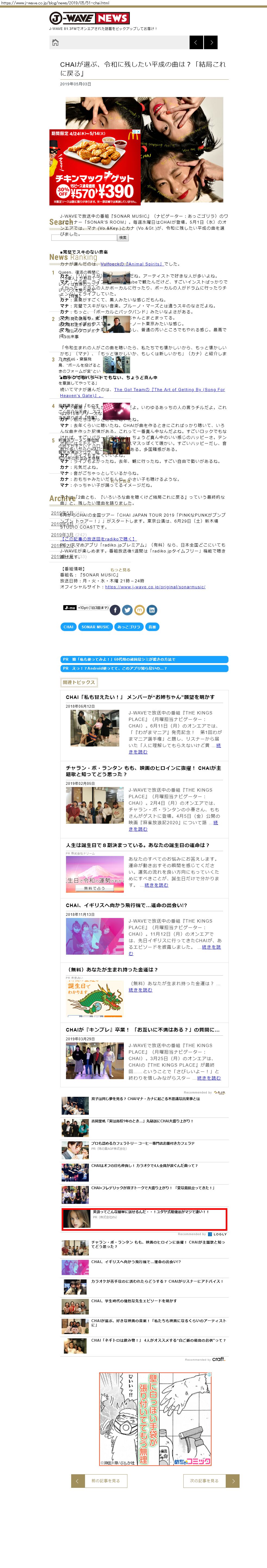Image resolution: width=267 pixels, height=1568 pixels.
Task: Go to previous article with left arrow
Action: click(x=196, y=42)
